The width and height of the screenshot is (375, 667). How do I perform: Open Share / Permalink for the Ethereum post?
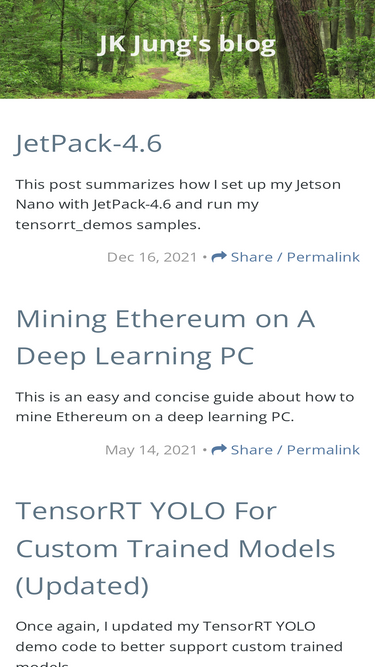[x=286, y=450]
